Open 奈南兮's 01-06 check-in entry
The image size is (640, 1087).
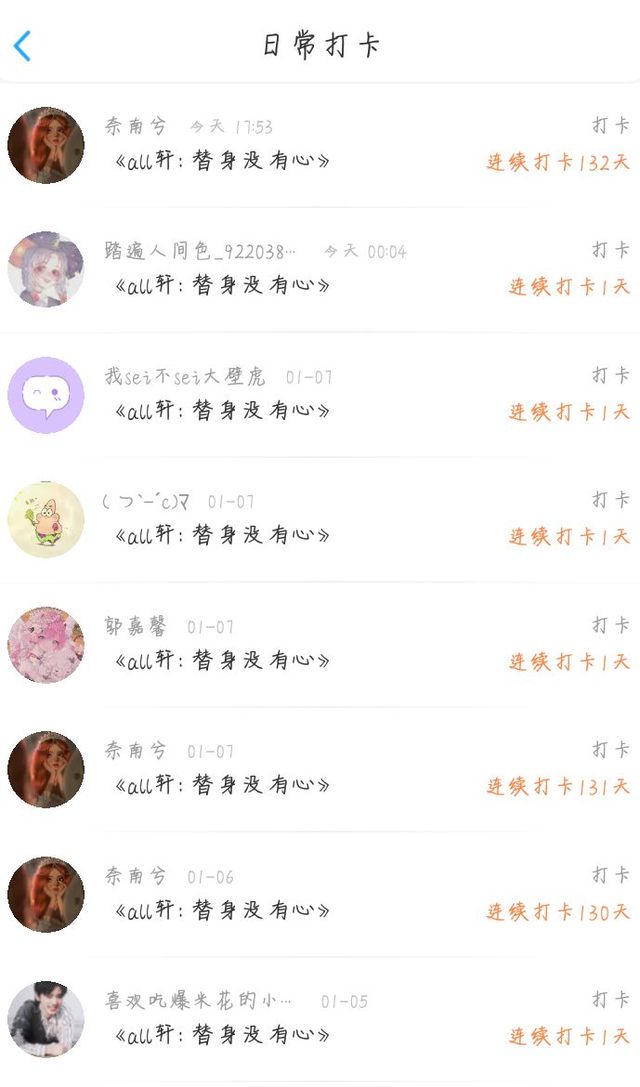pyautogui.click(x=320, y=894)
